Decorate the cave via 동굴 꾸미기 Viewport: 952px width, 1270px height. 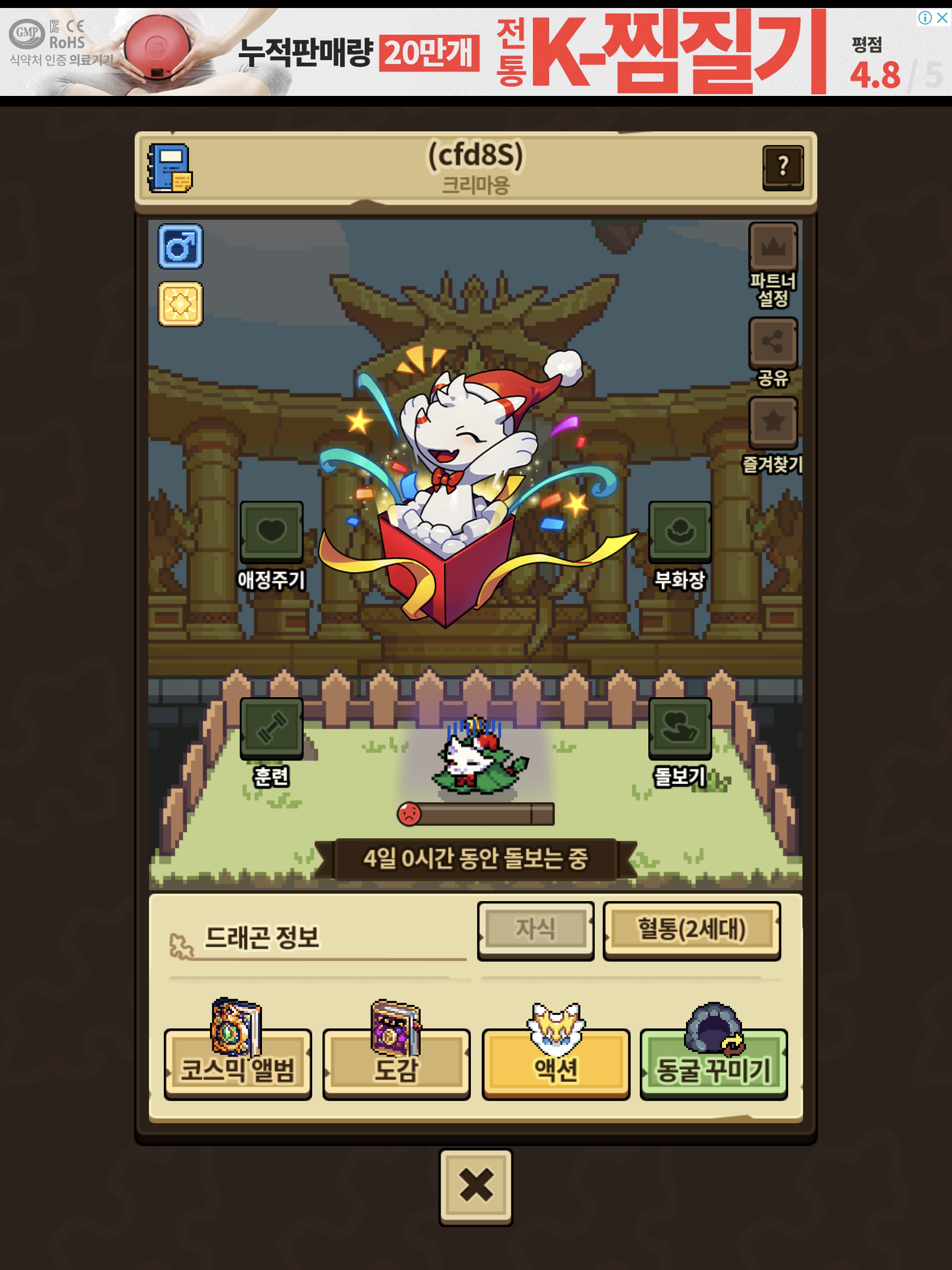713,1064
